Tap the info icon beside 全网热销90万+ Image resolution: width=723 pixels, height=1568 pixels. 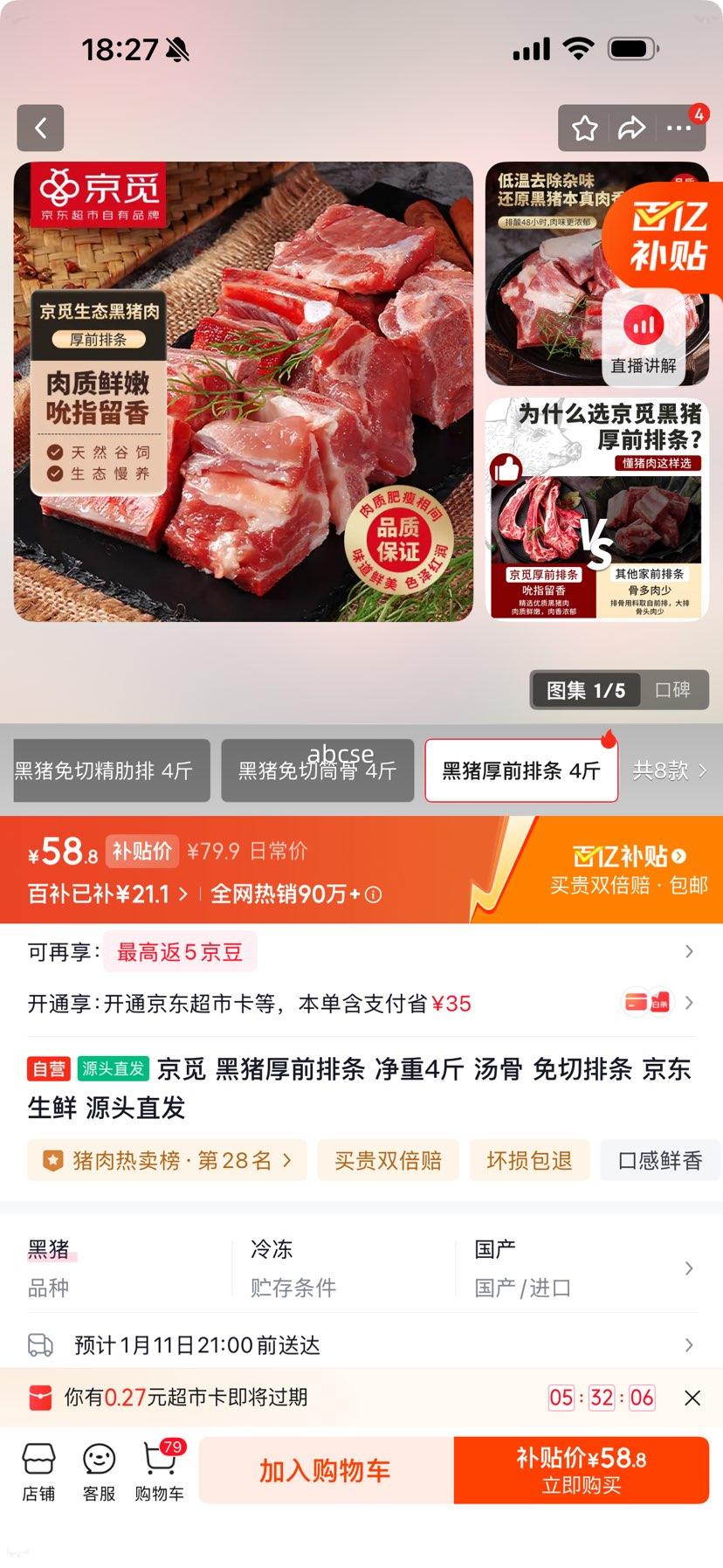coord(373,896)
